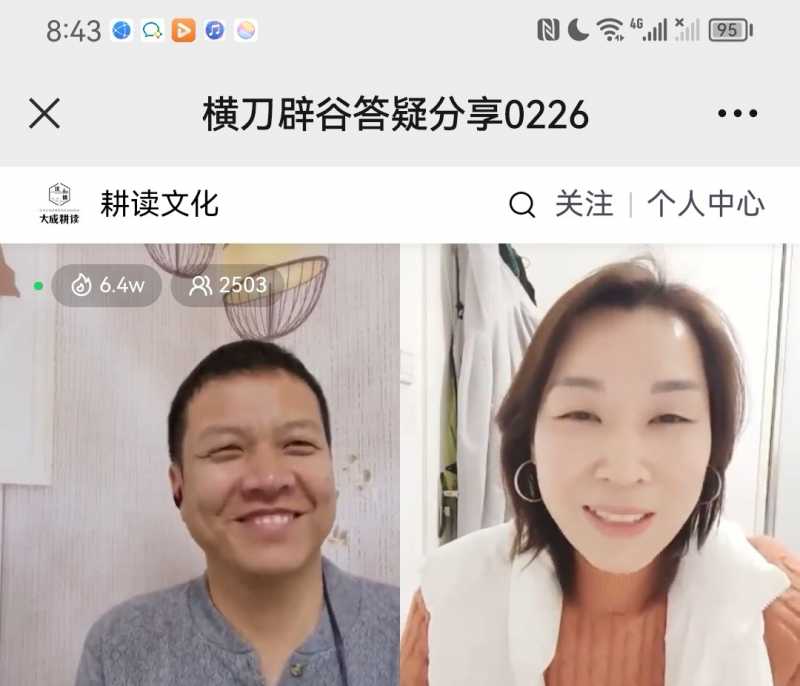800x686 pixels.
Task: Open the three-dot overflow menu
Action: [737, 114]
